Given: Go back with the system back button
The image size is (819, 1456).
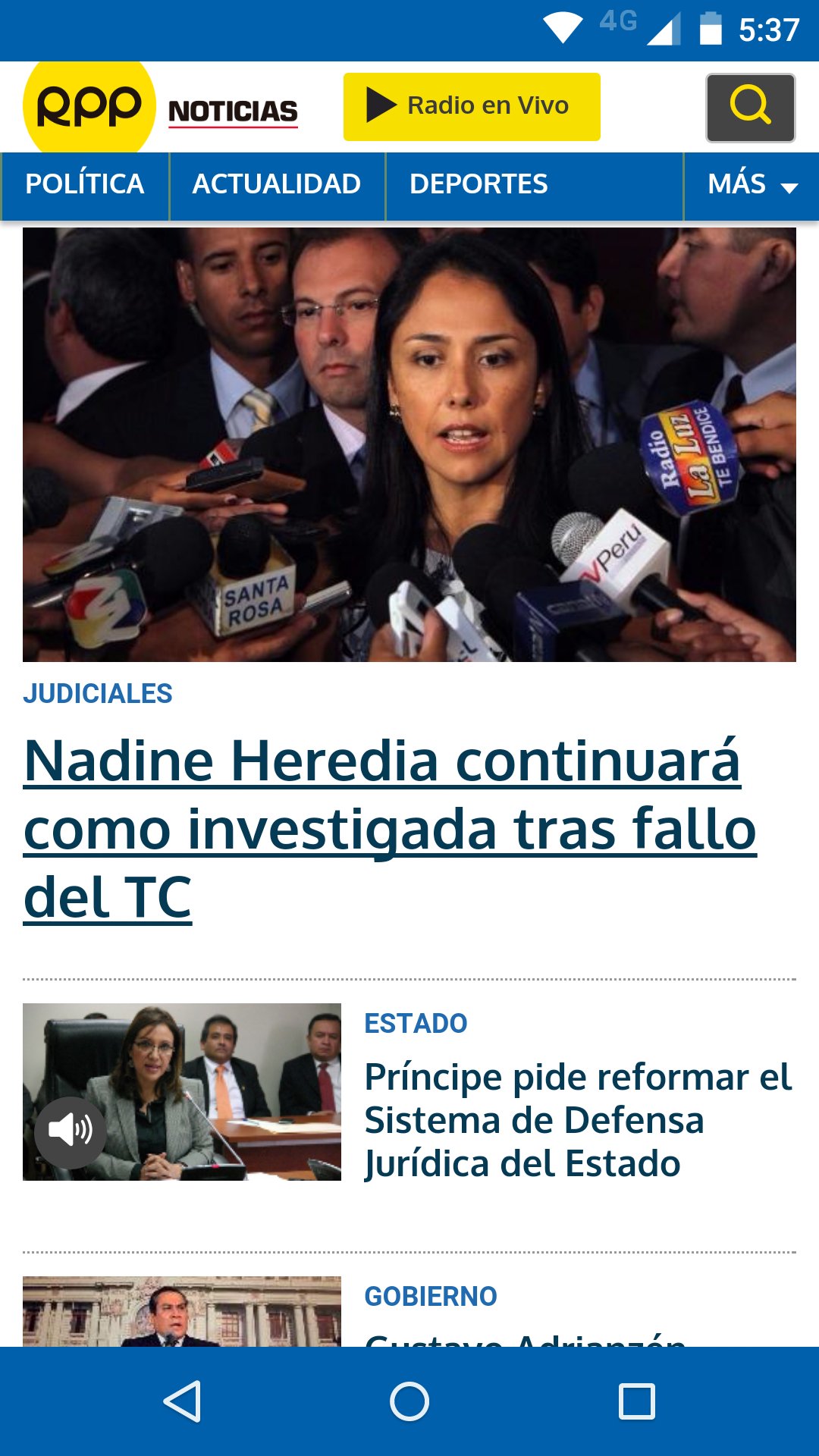Looking at the screenshot, I should click(182, 1401).
